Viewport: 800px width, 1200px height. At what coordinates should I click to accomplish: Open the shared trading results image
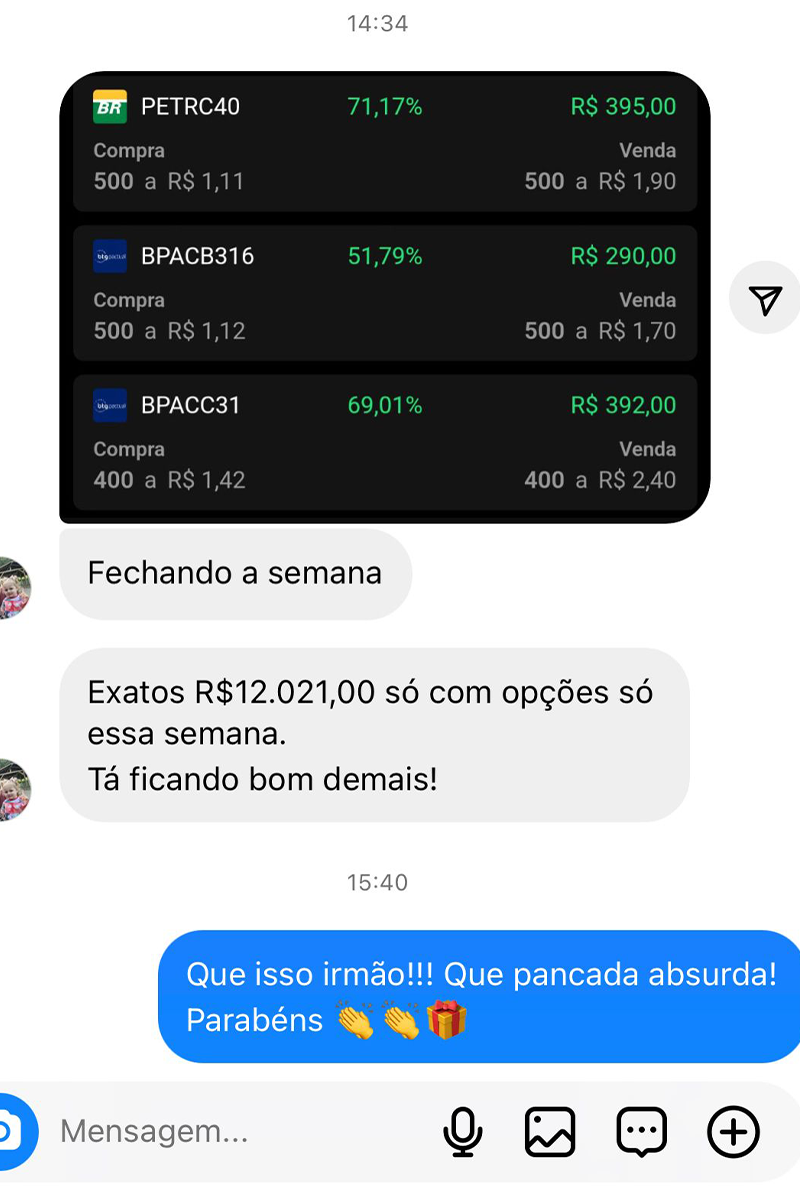coord(385,297)
